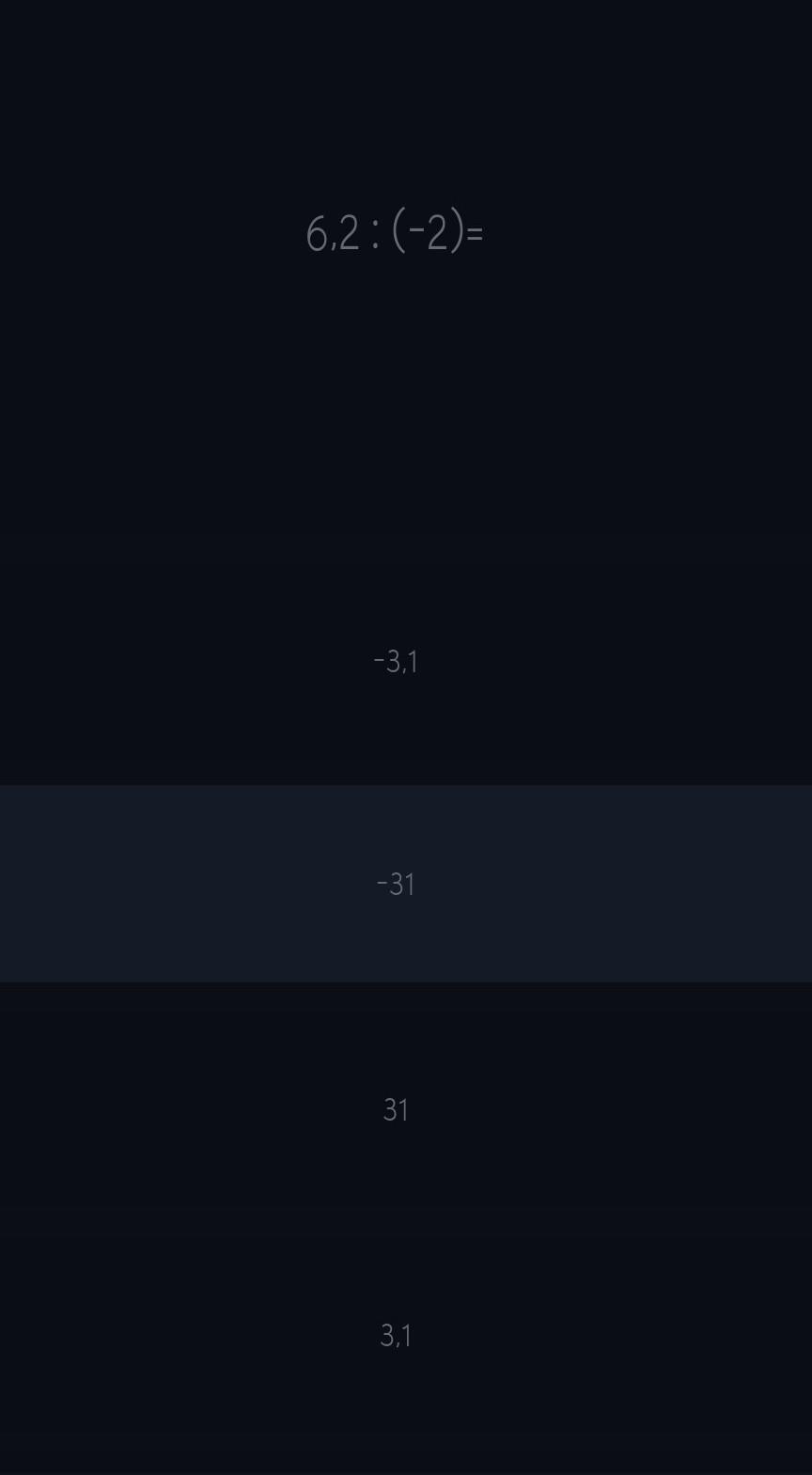812x1475 pixels.
Task: Tap the answer option 3,1
Action: click(x=405, y=1335)
